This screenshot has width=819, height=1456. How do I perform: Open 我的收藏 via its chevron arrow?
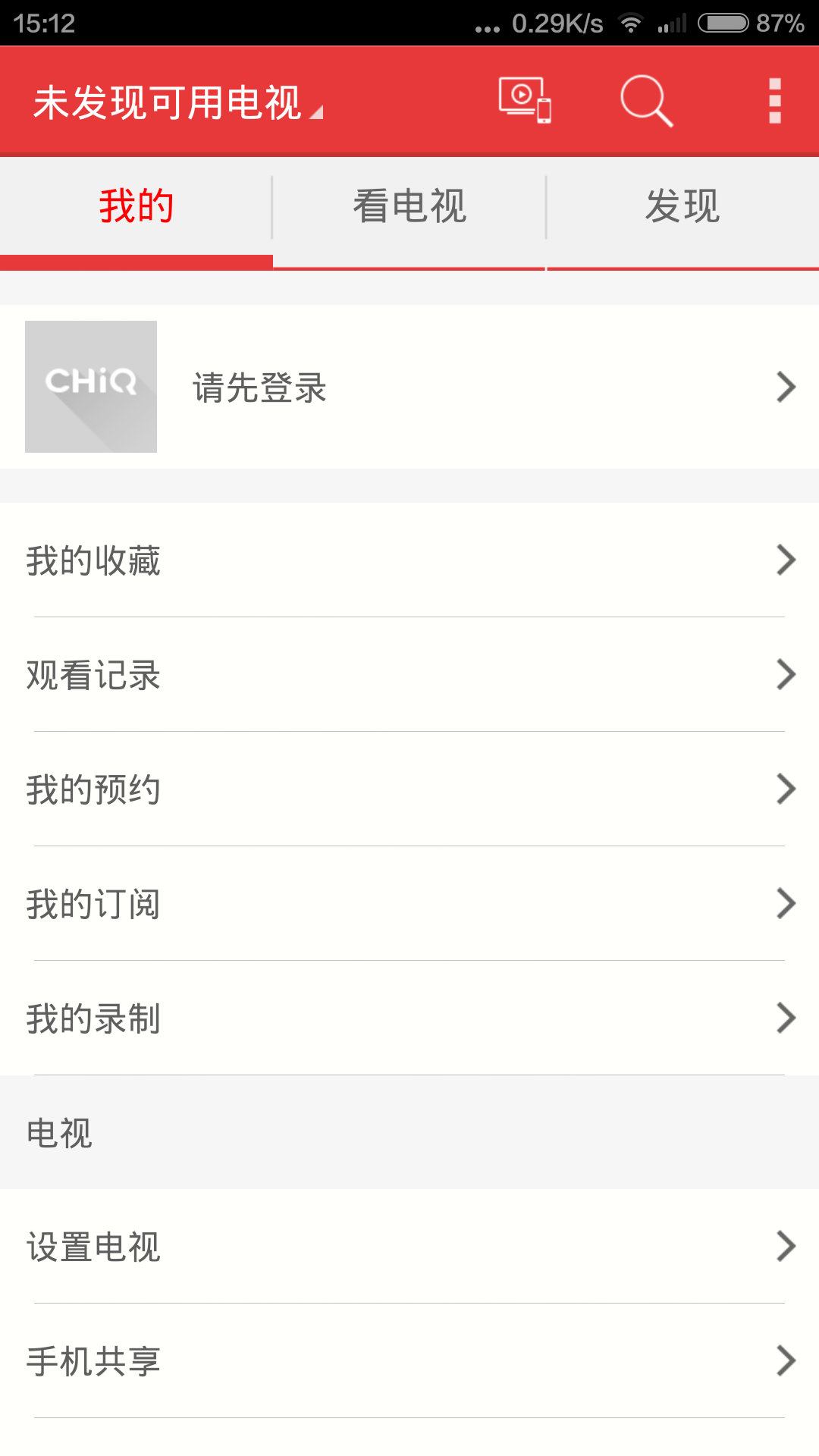(x=786, y=561)
